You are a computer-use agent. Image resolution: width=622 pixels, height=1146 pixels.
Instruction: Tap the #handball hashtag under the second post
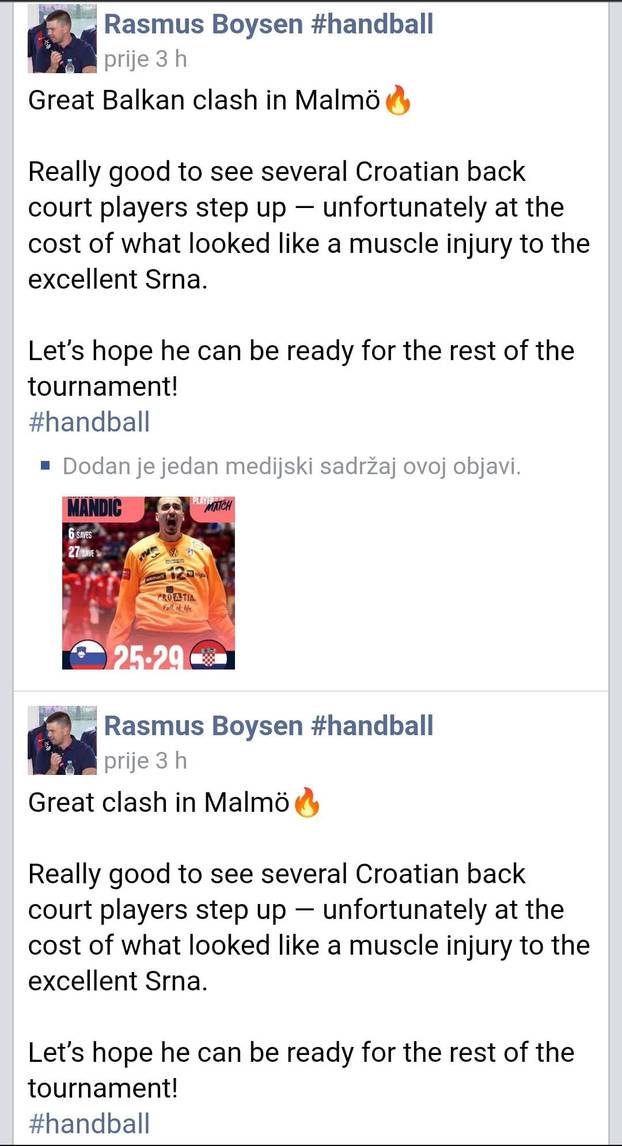pyautogui.click(x=89, y=1123)
